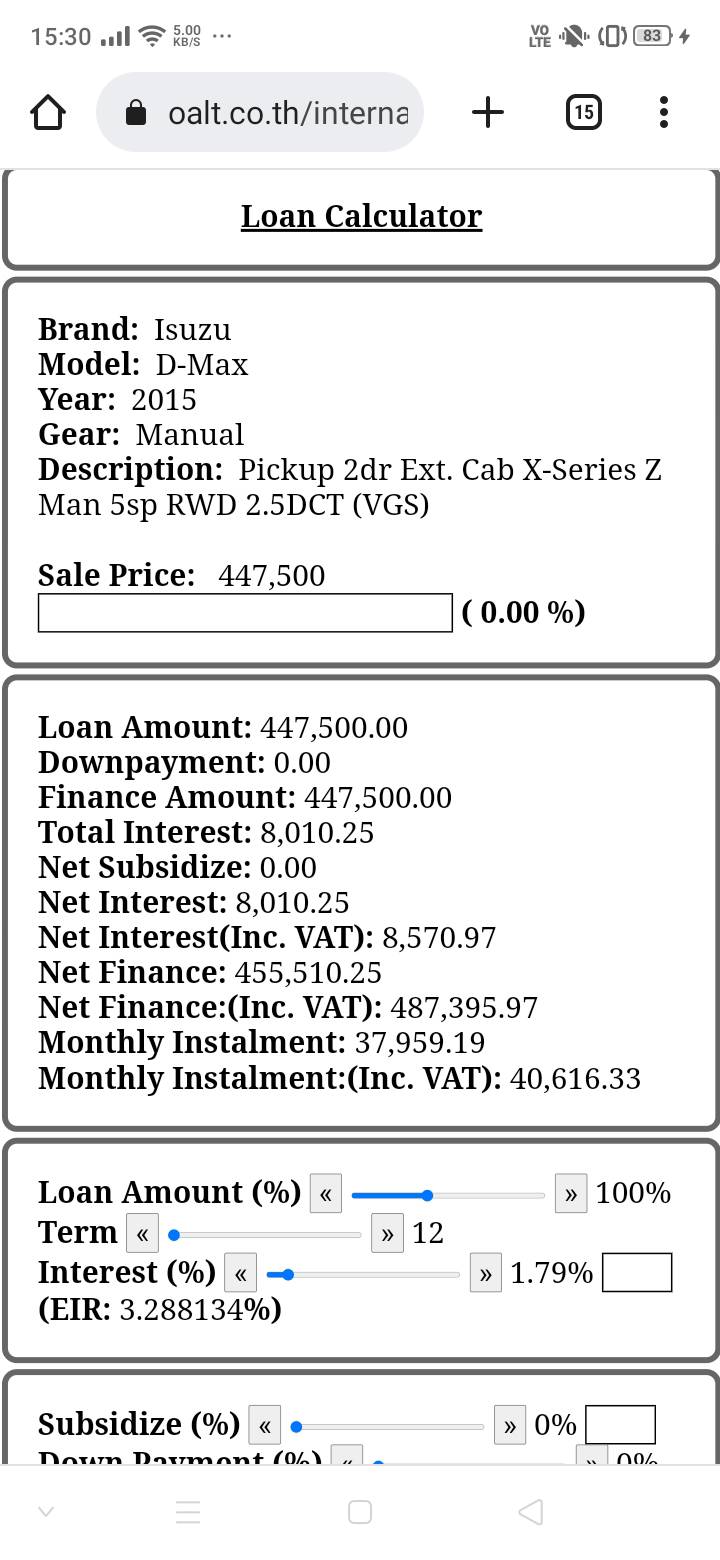Increase Term with right arrow

tap(387, 1234)
